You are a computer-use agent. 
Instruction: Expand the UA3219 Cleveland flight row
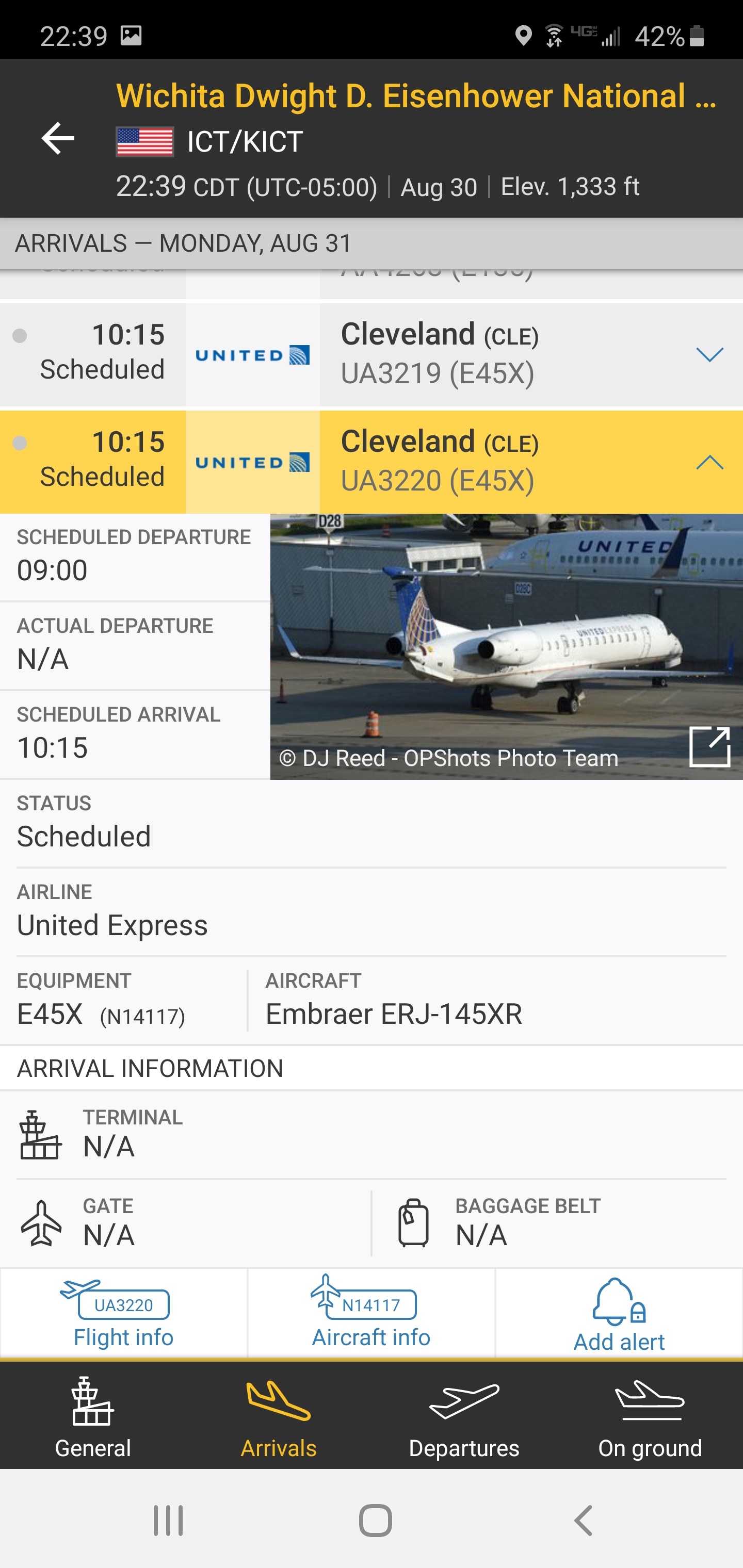point(709,354)
